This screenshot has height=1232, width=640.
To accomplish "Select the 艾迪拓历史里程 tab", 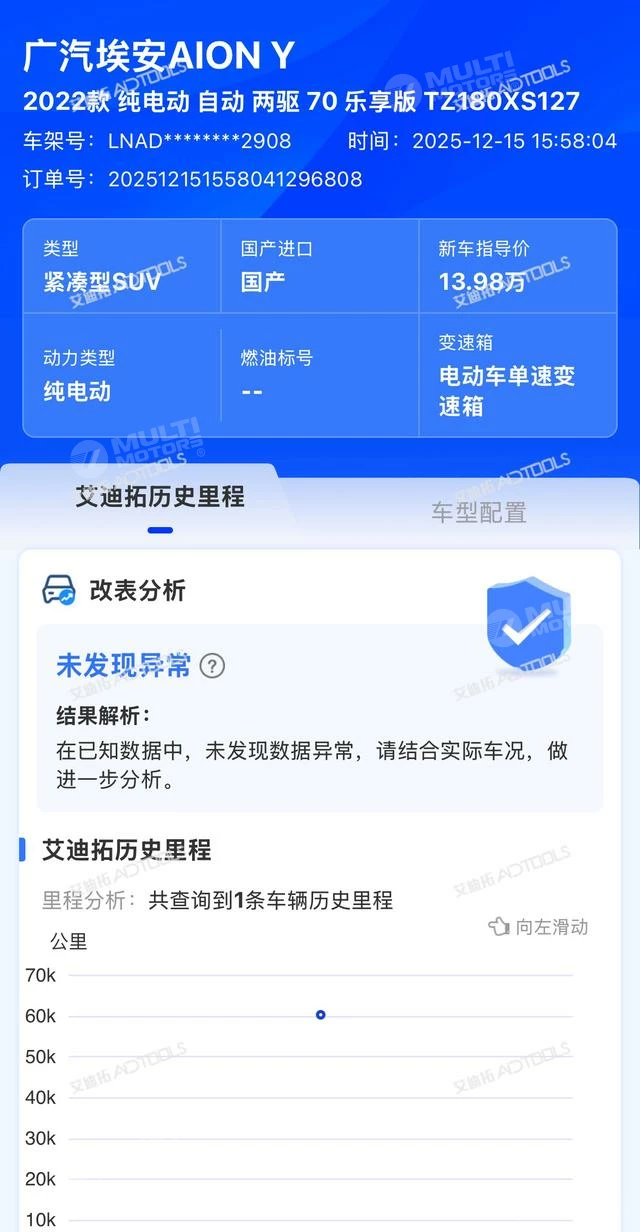I will 160,497.
